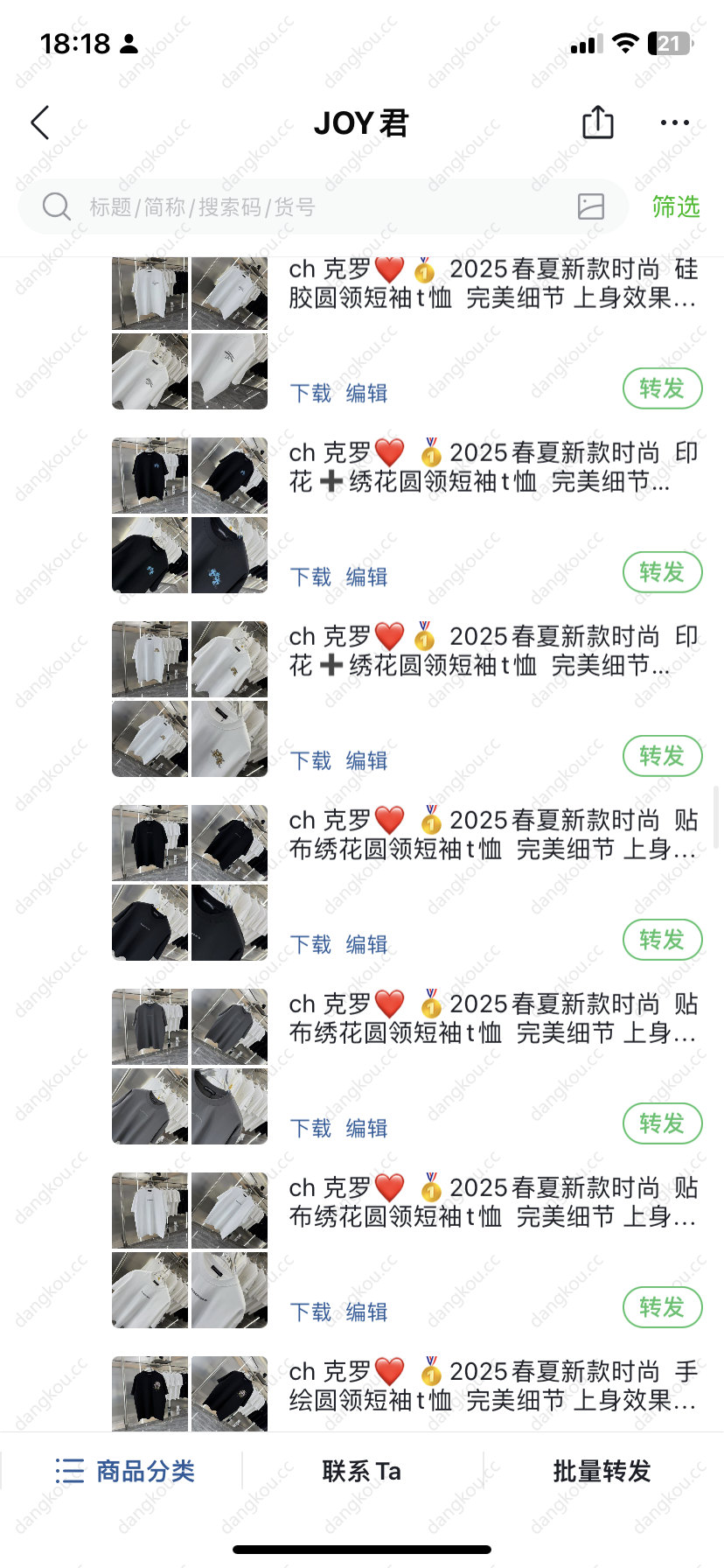The image size is (724, 1568).
Task: Edit the 硅胶圆领短袖 listing
Action: (x=366, y=394)
